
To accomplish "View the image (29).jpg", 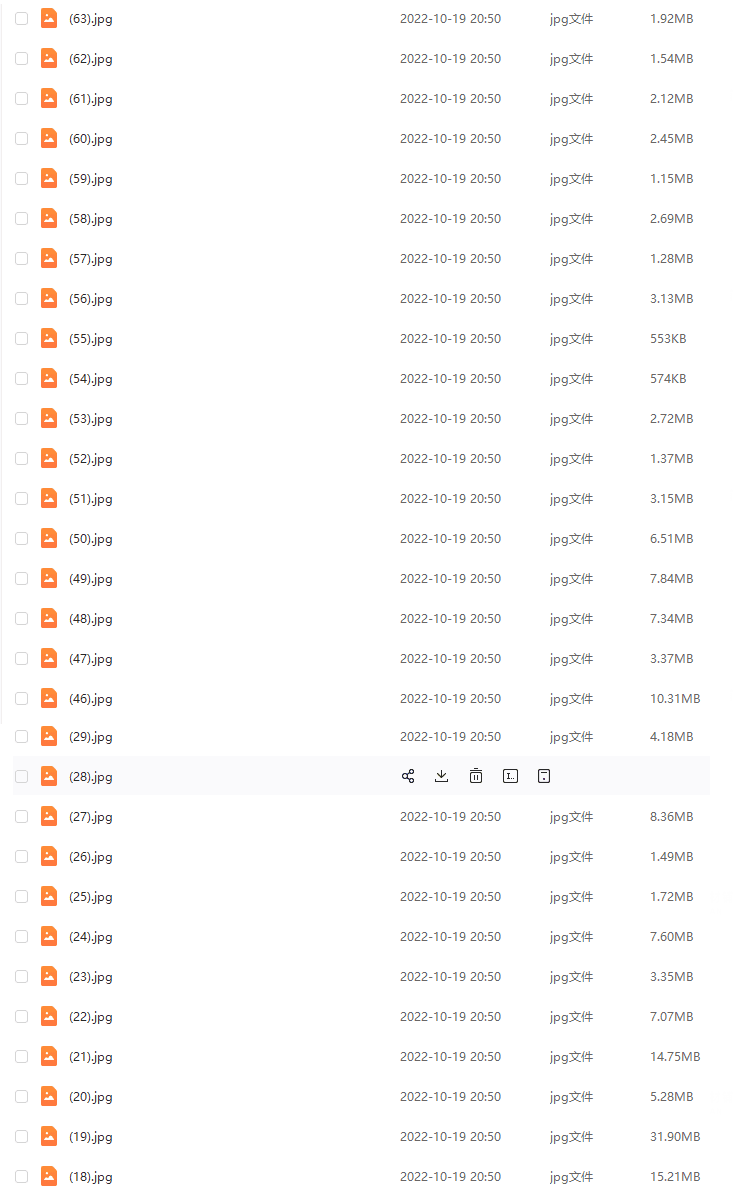I will coord(90,737).
